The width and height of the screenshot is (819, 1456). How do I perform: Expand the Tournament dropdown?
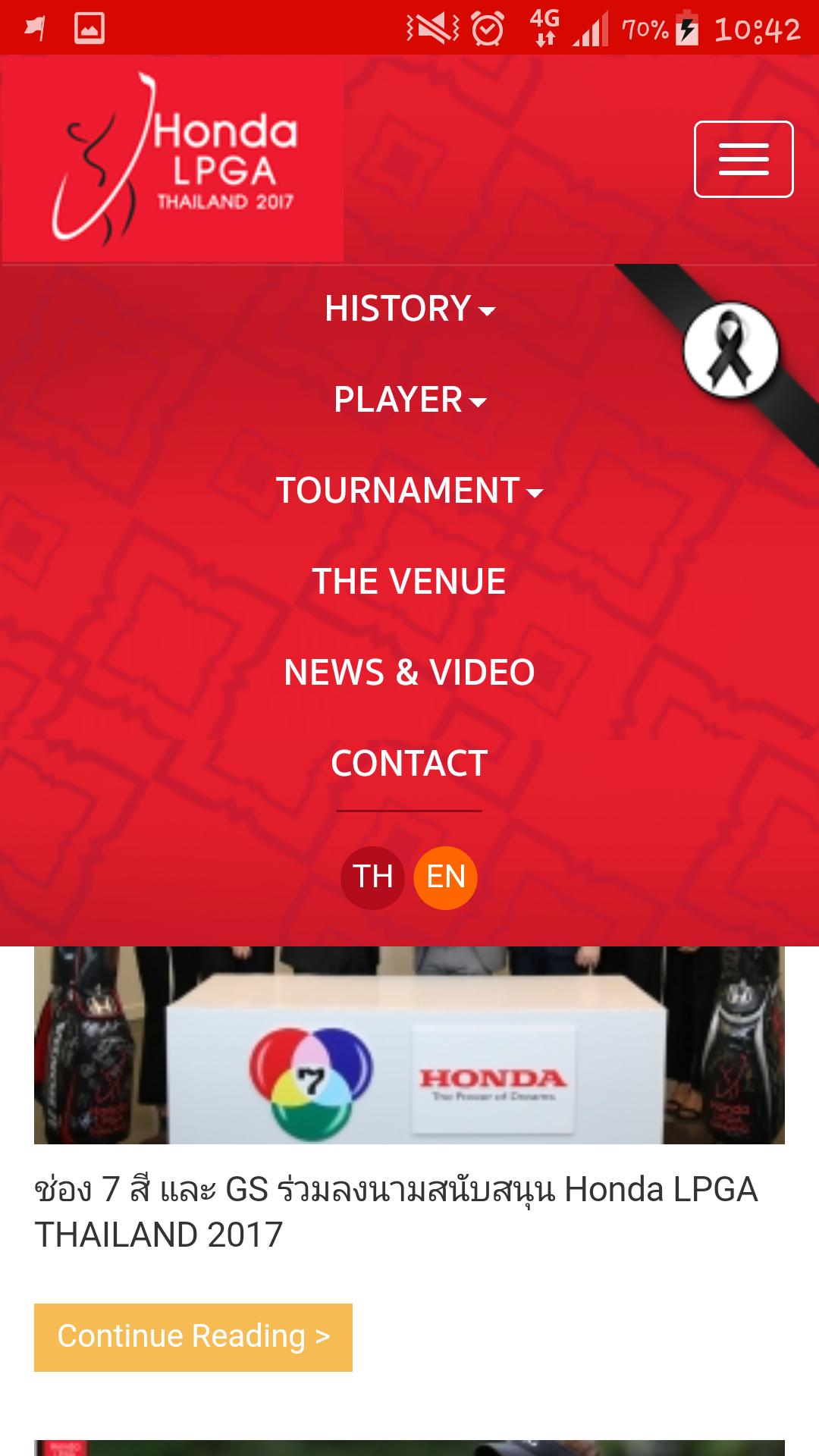pos(409,491)
